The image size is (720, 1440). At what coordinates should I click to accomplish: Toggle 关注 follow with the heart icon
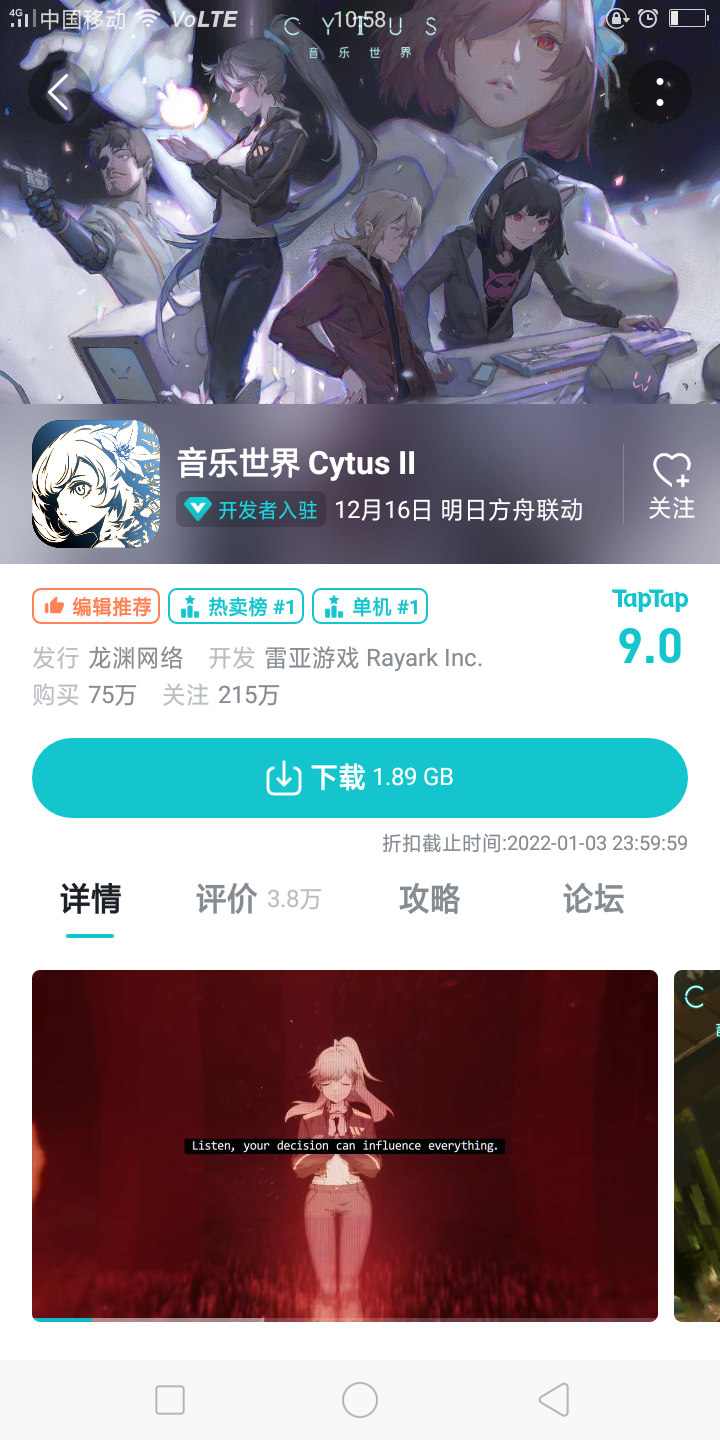click(671, 484)
